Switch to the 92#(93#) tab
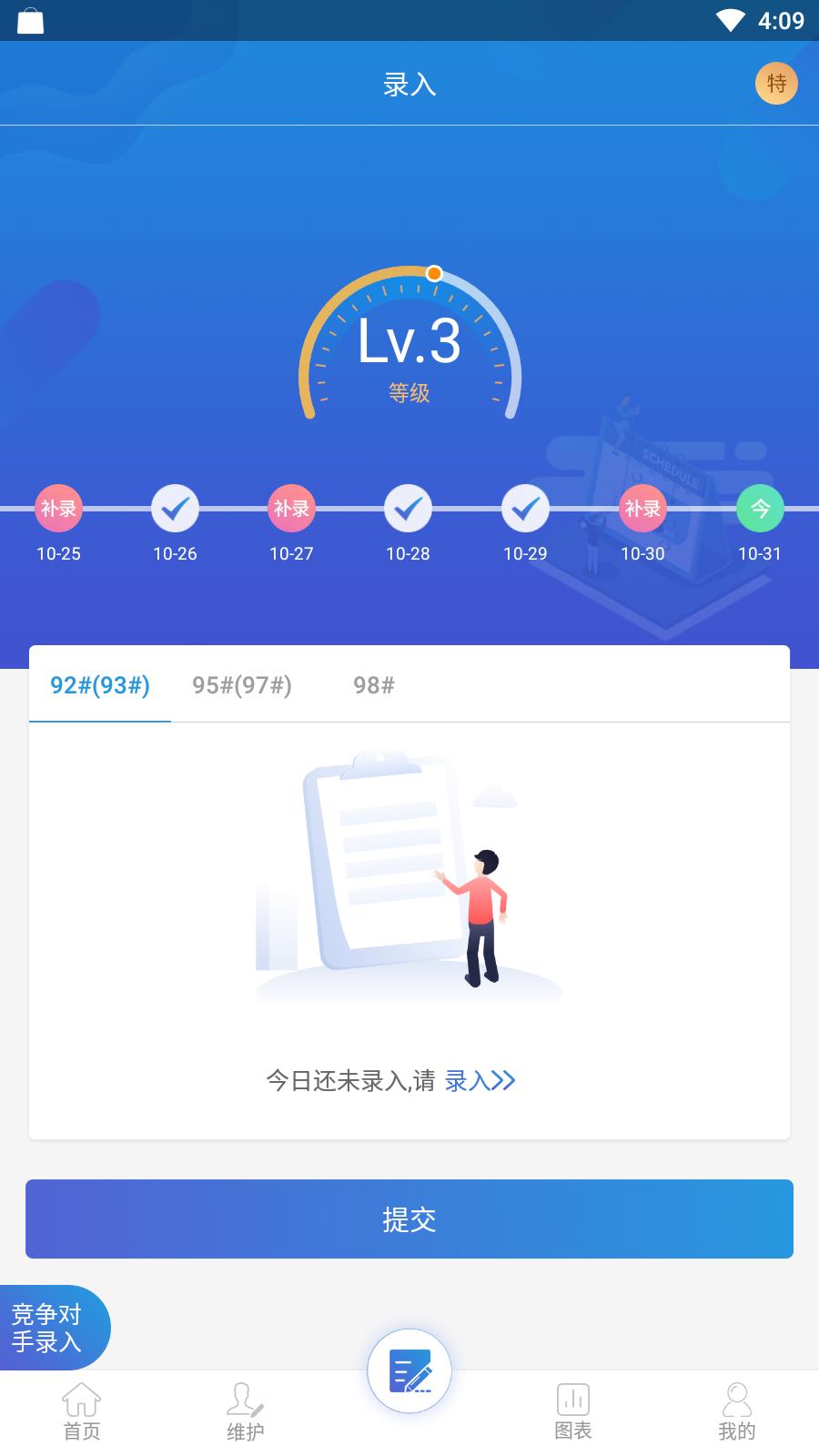819x1456 pixels. [x=100, y=685]
